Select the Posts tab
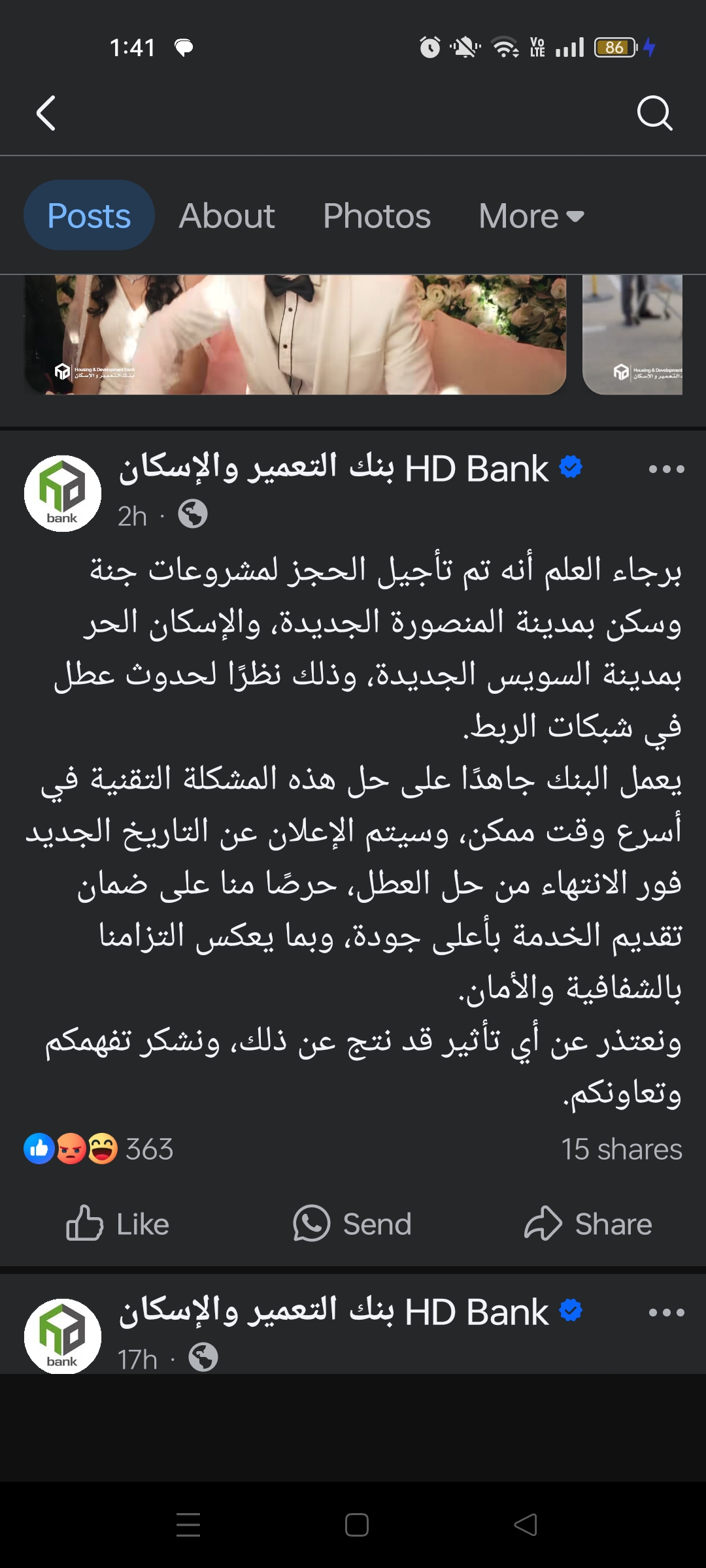 (89, 216)
